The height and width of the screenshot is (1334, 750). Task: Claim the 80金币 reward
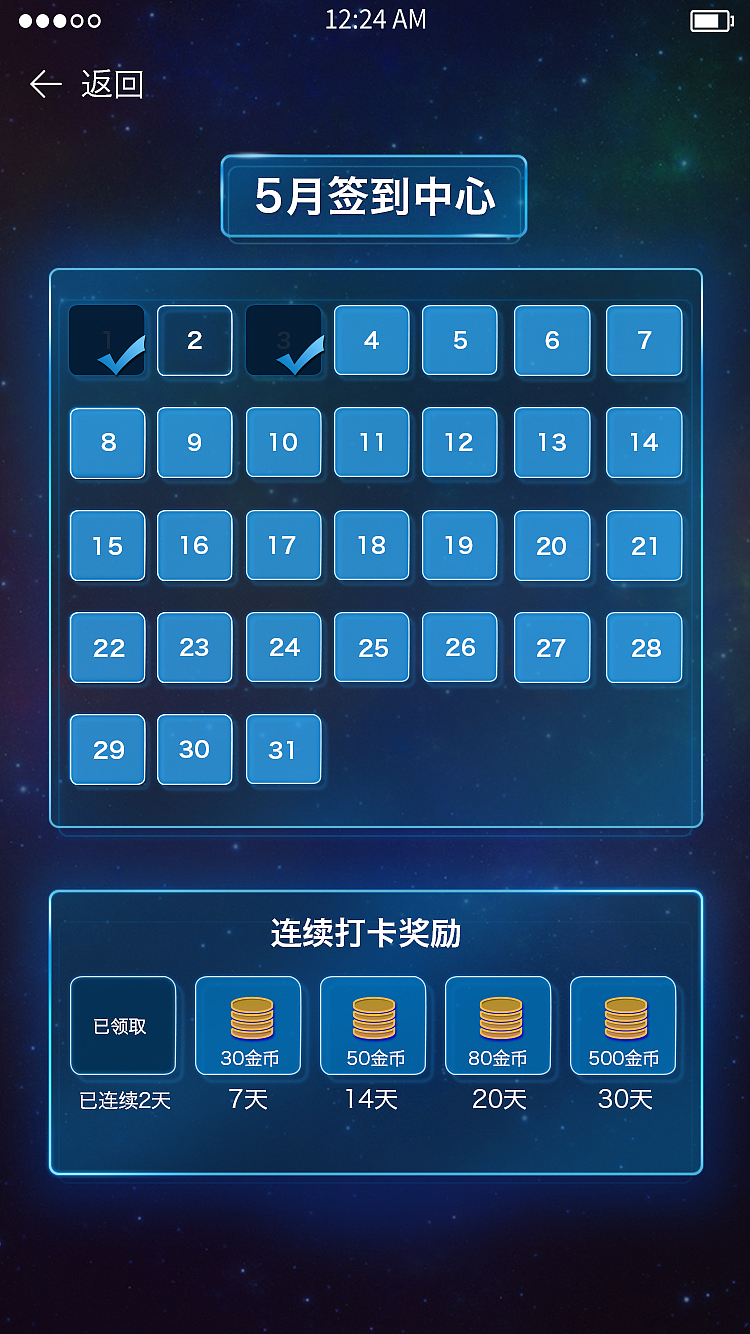498,1026
